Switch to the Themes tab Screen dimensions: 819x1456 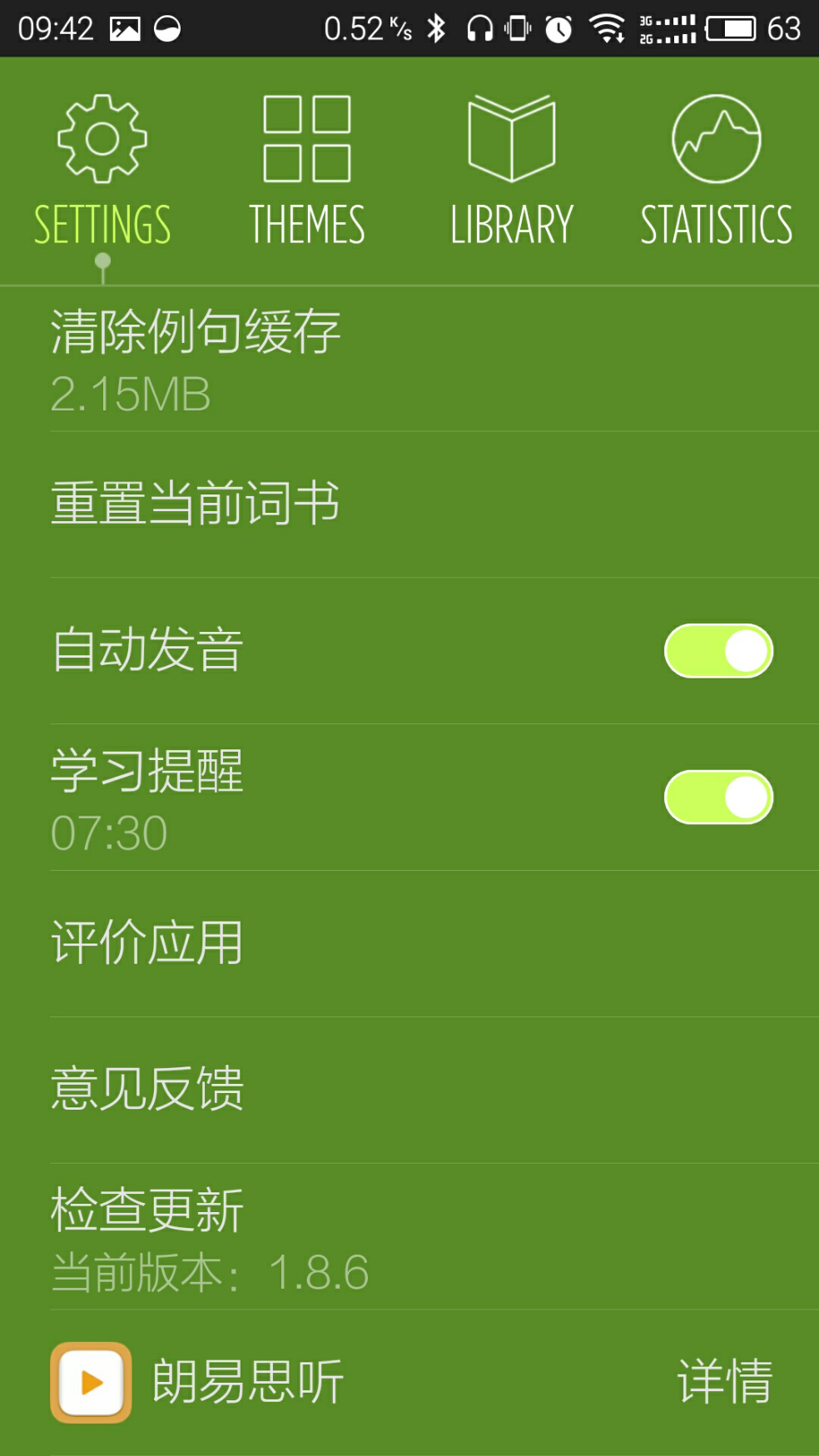307,171
